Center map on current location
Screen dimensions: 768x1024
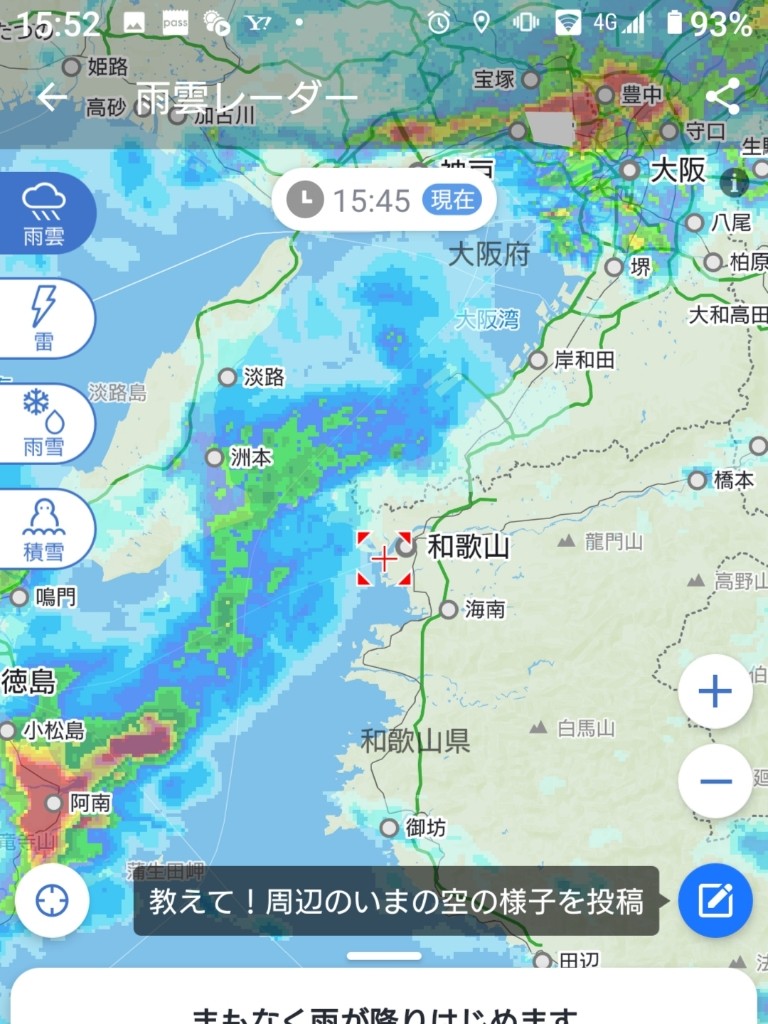pyautogui.click(x=52, y=900)
